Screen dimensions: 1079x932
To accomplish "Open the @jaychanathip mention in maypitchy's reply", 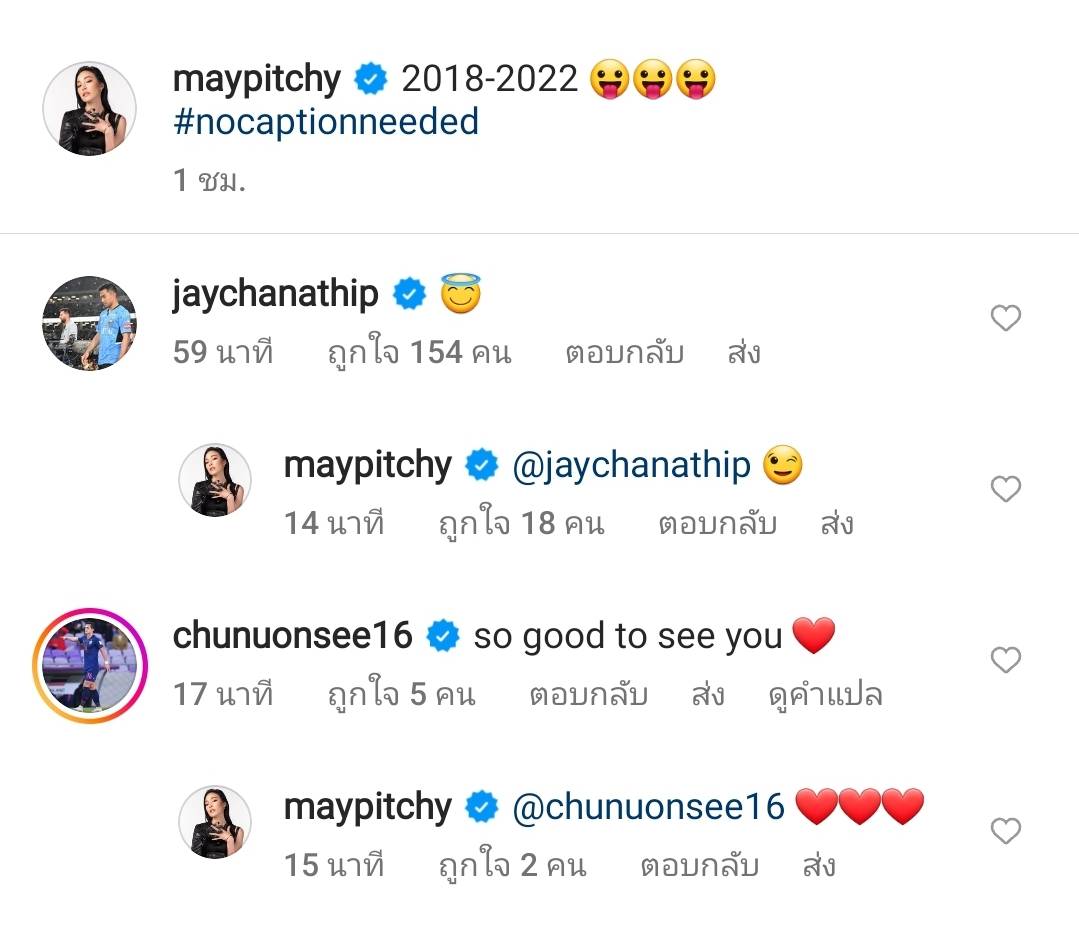I will pyautogui.click(x=631, y=466).
